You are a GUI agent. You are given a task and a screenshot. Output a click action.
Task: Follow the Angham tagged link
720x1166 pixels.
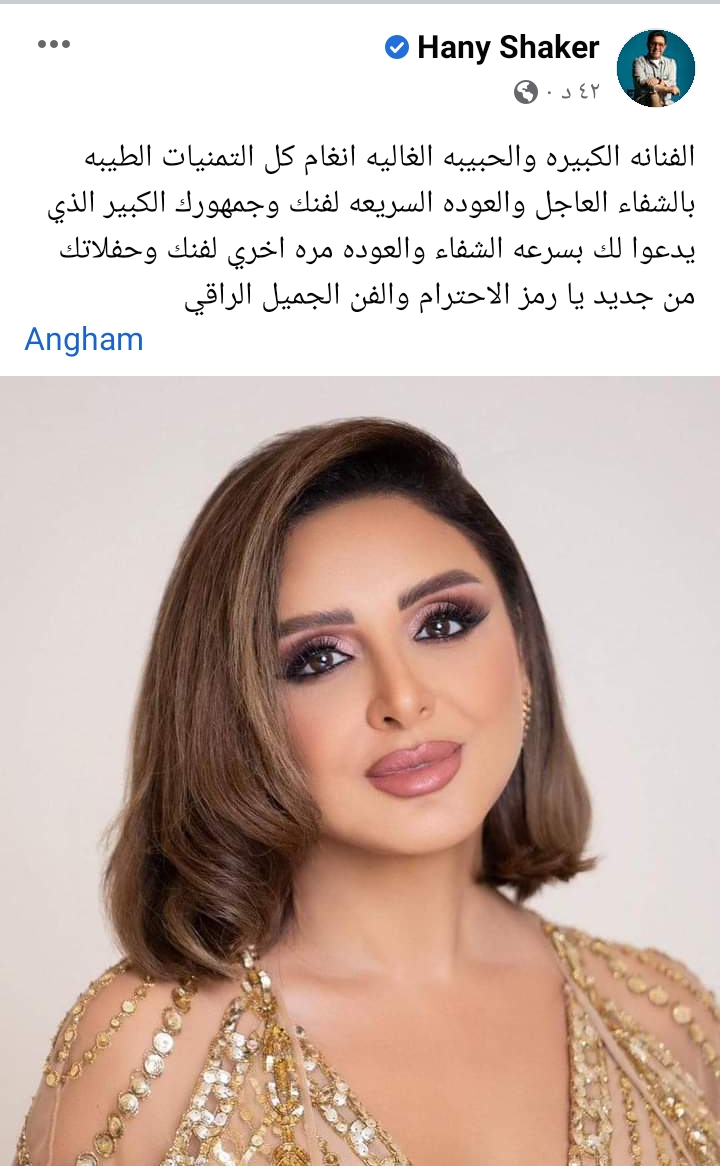click(84, 340)
